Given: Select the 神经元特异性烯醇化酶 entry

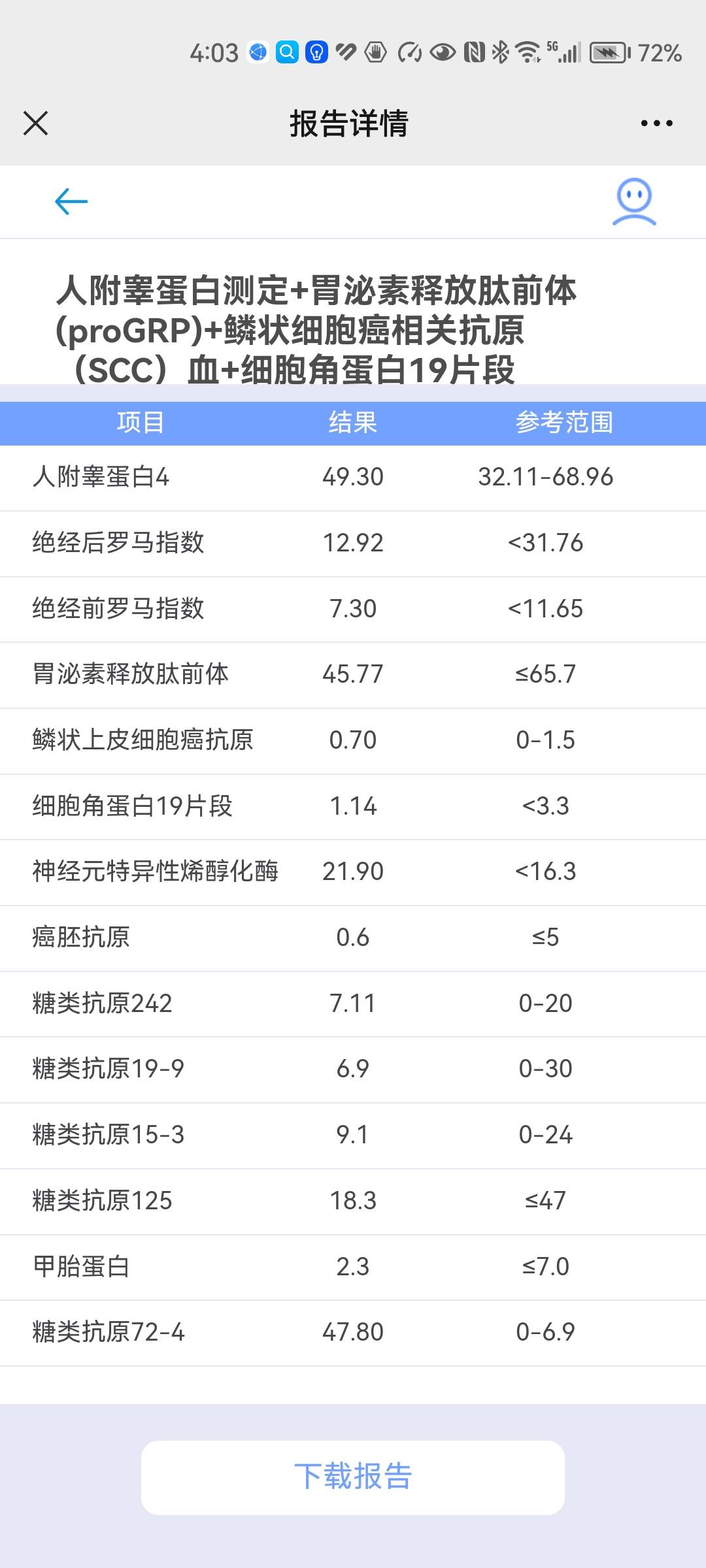Looking at the screenshot, I should click(353, 872).
